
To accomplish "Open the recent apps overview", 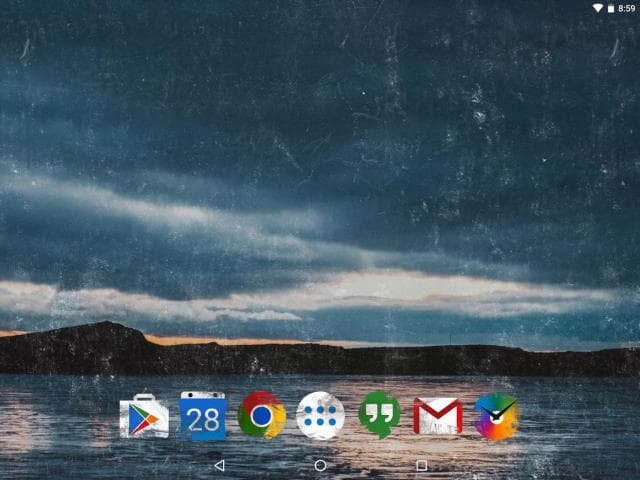I will point(421,465).
